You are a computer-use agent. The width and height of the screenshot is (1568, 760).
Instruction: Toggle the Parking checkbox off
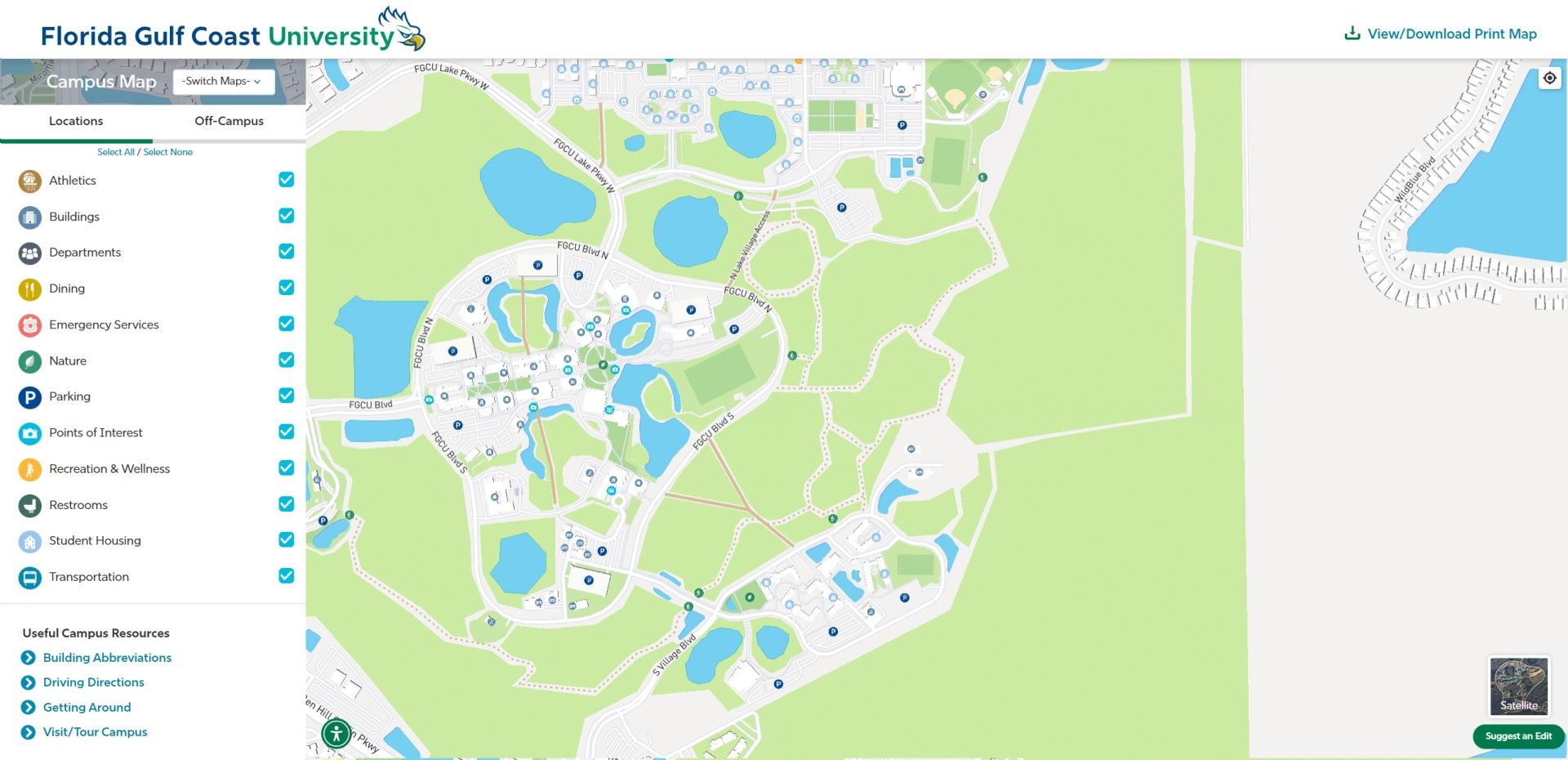tap(286, 396)
